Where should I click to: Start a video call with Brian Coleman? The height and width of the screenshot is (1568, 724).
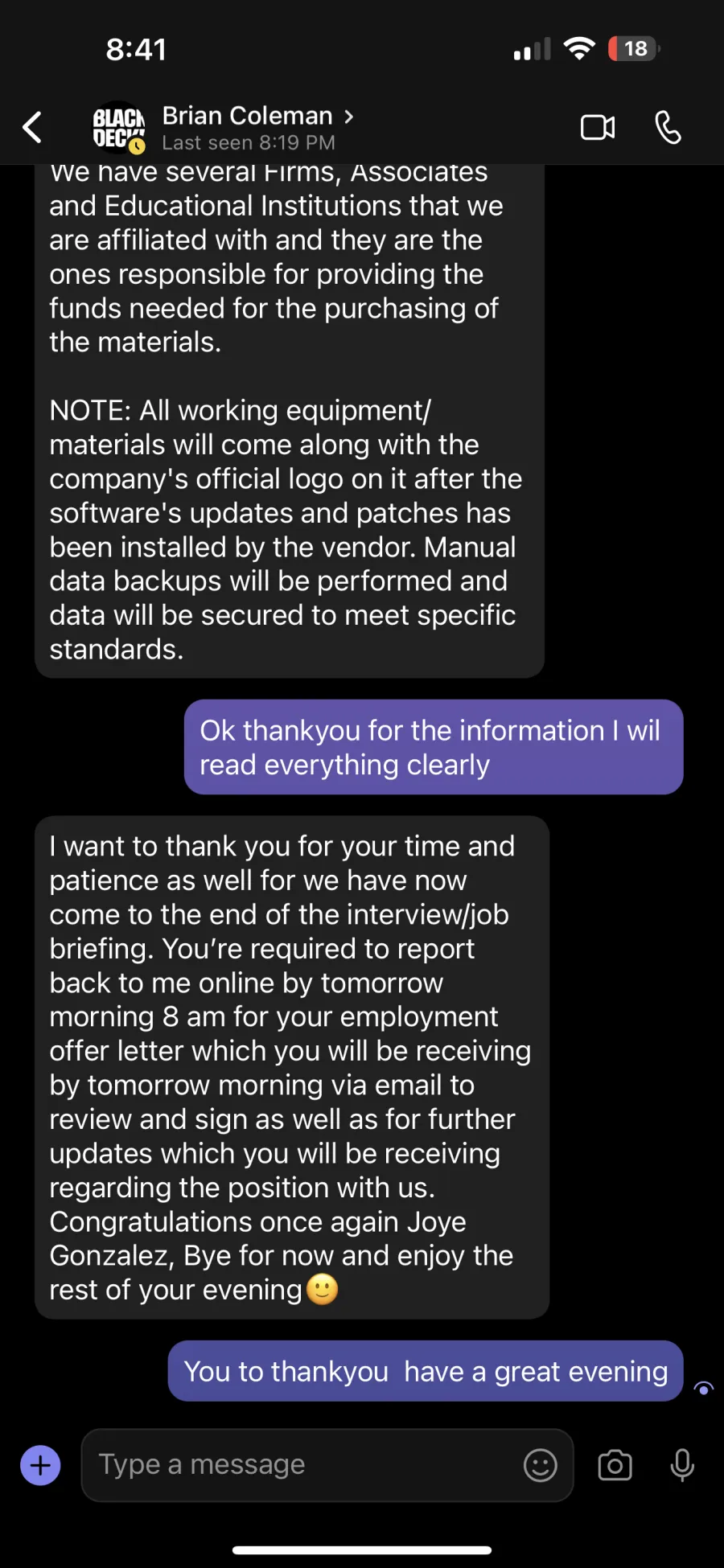point(598,127)
